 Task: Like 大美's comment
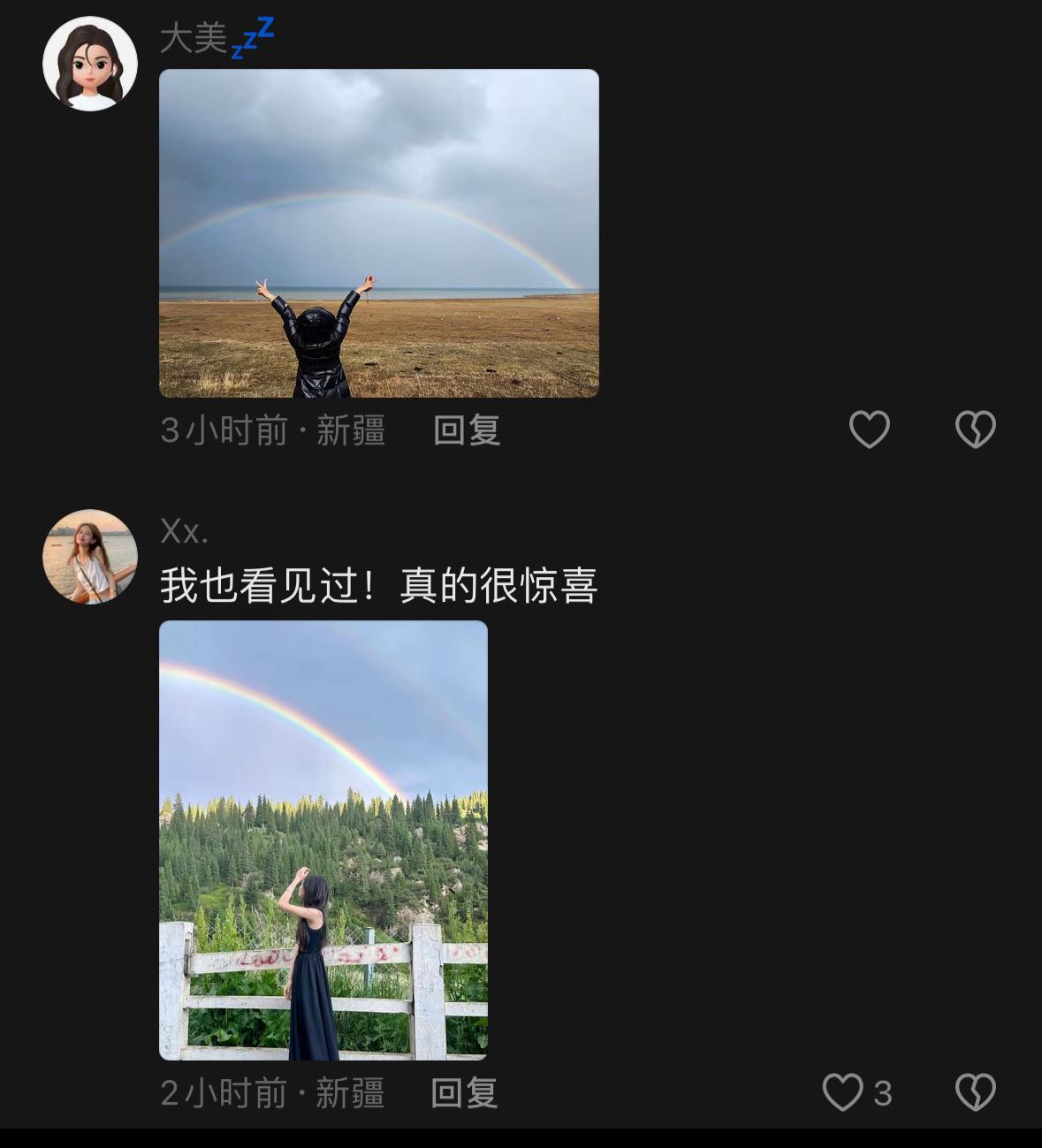click(x=869, y=430)
